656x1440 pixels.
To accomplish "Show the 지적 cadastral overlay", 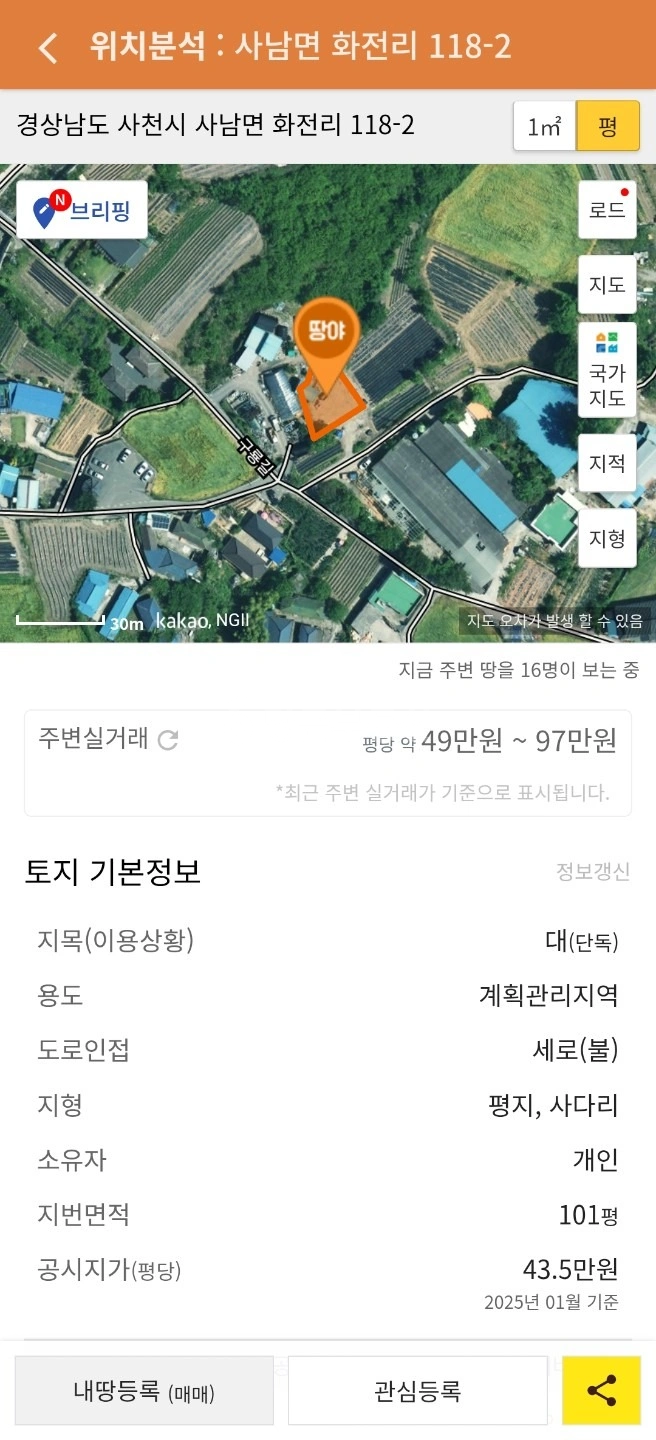I will pyautogui.click(x=607, y=463).
